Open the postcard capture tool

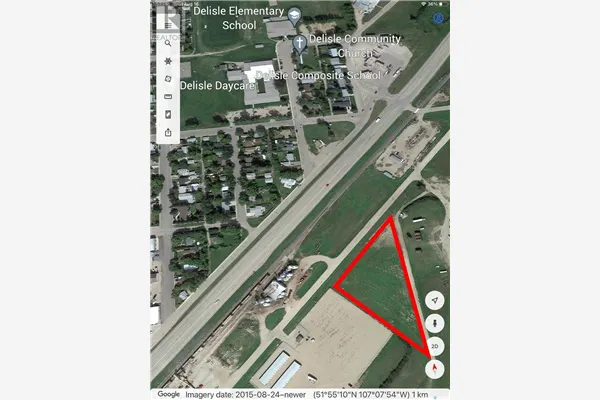coord(167,113)
